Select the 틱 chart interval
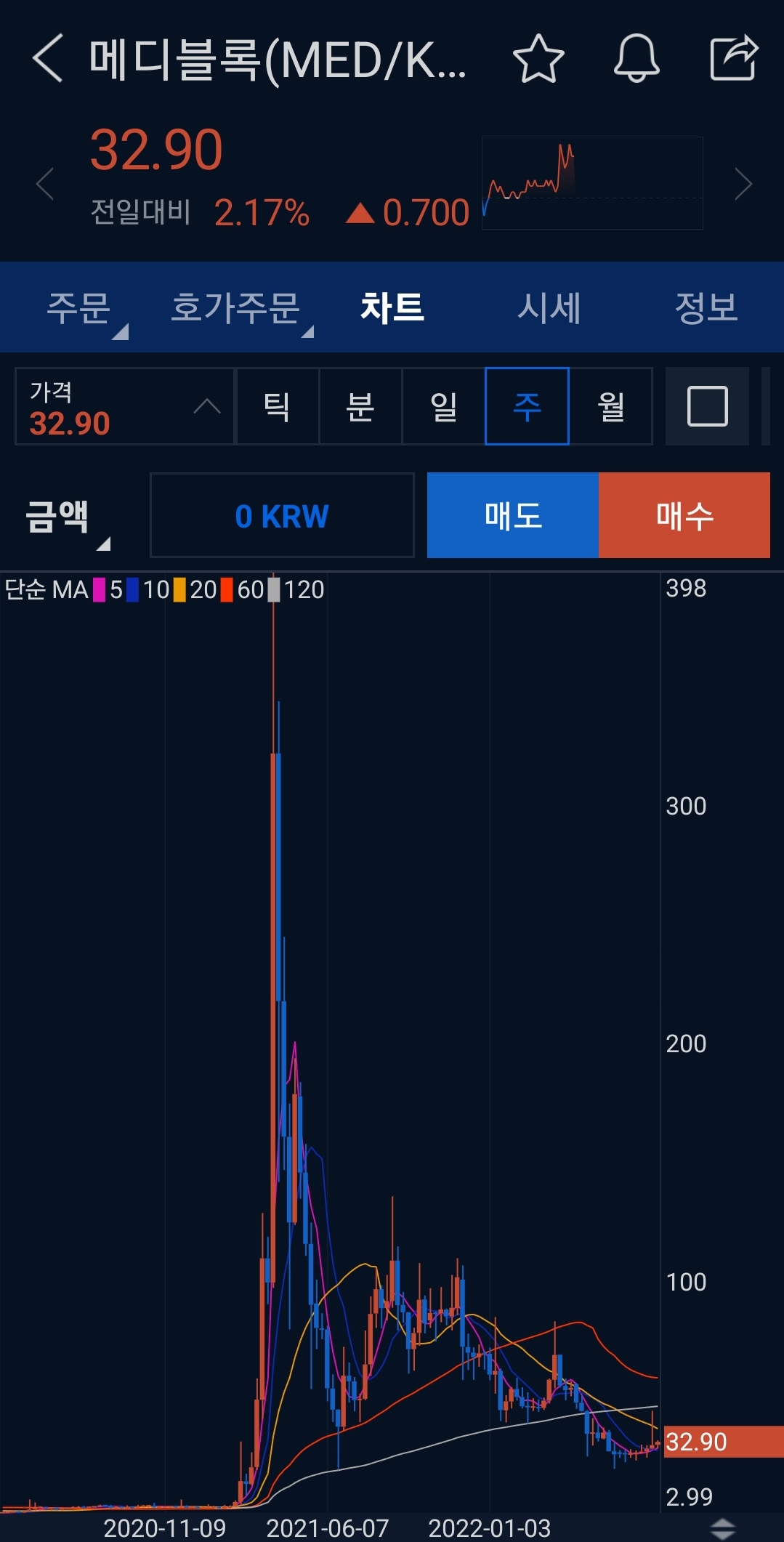Image resolution: width=784 pixels, height=1542 pixels. (x=278, y=406)
